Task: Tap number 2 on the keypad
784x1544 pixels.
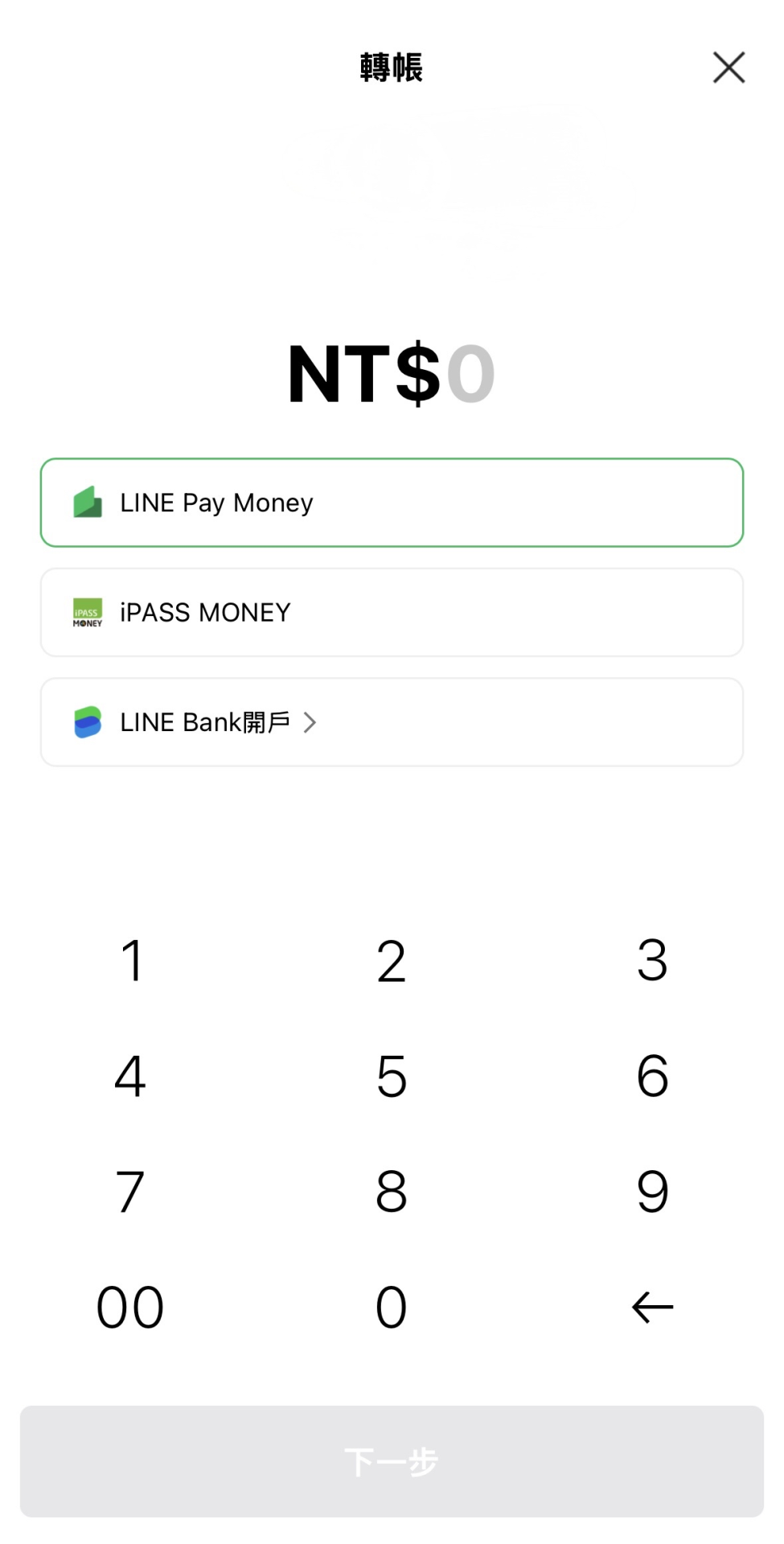Action: (x=392, y=960)
